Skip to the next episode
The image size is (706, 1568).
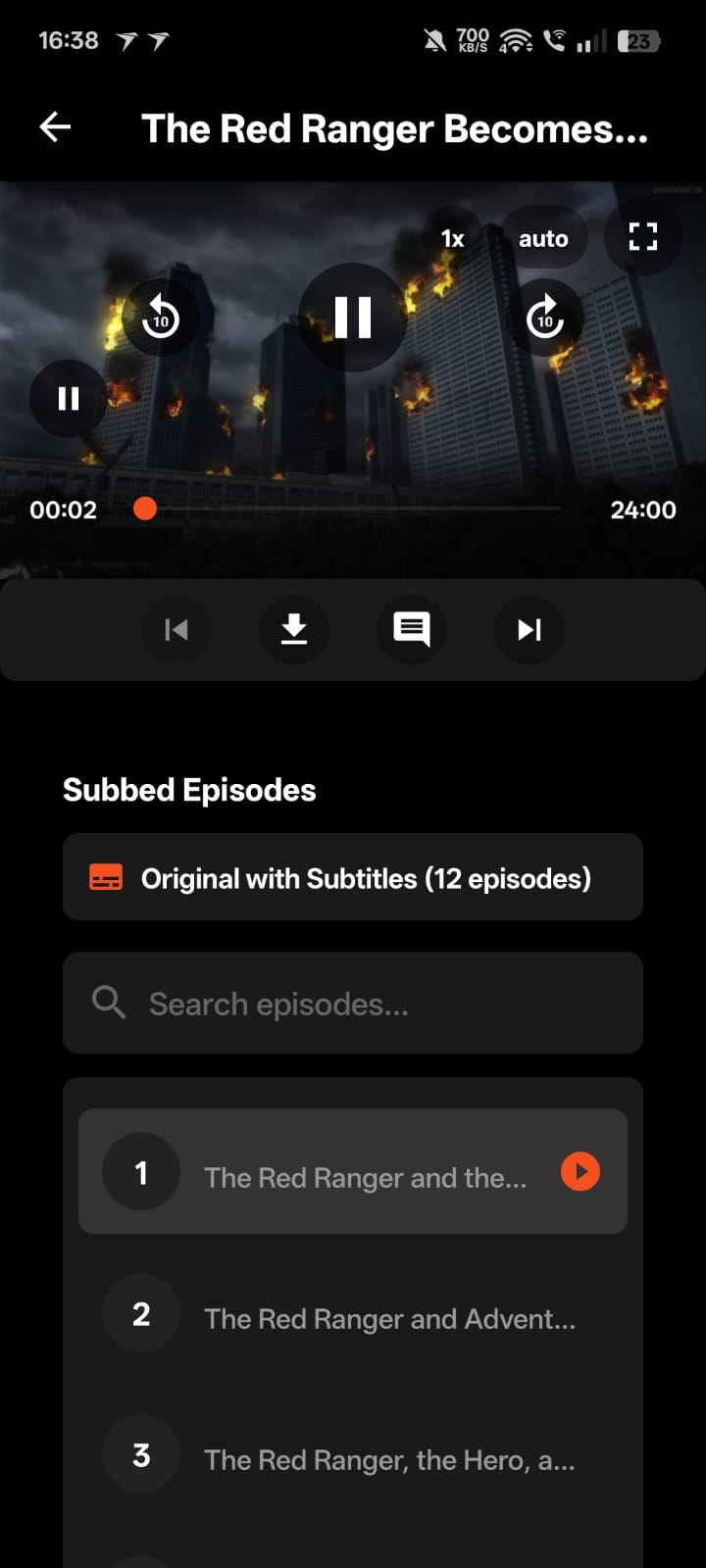point(529,630)
